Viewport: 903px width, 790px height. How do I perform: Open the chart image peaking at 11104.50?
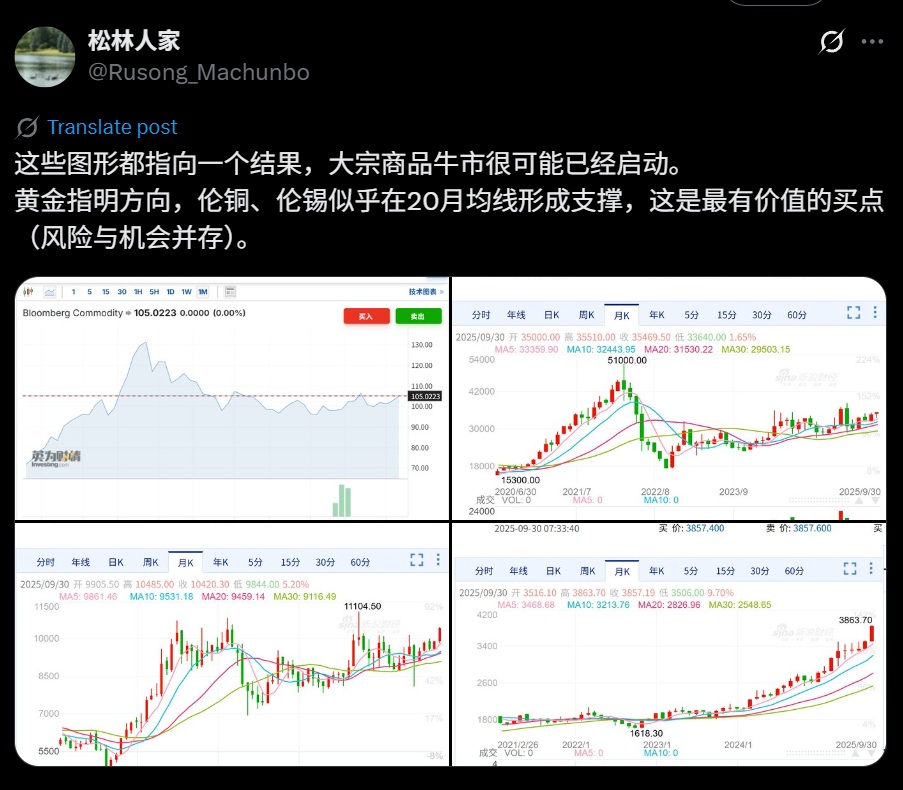click(232, 644)
